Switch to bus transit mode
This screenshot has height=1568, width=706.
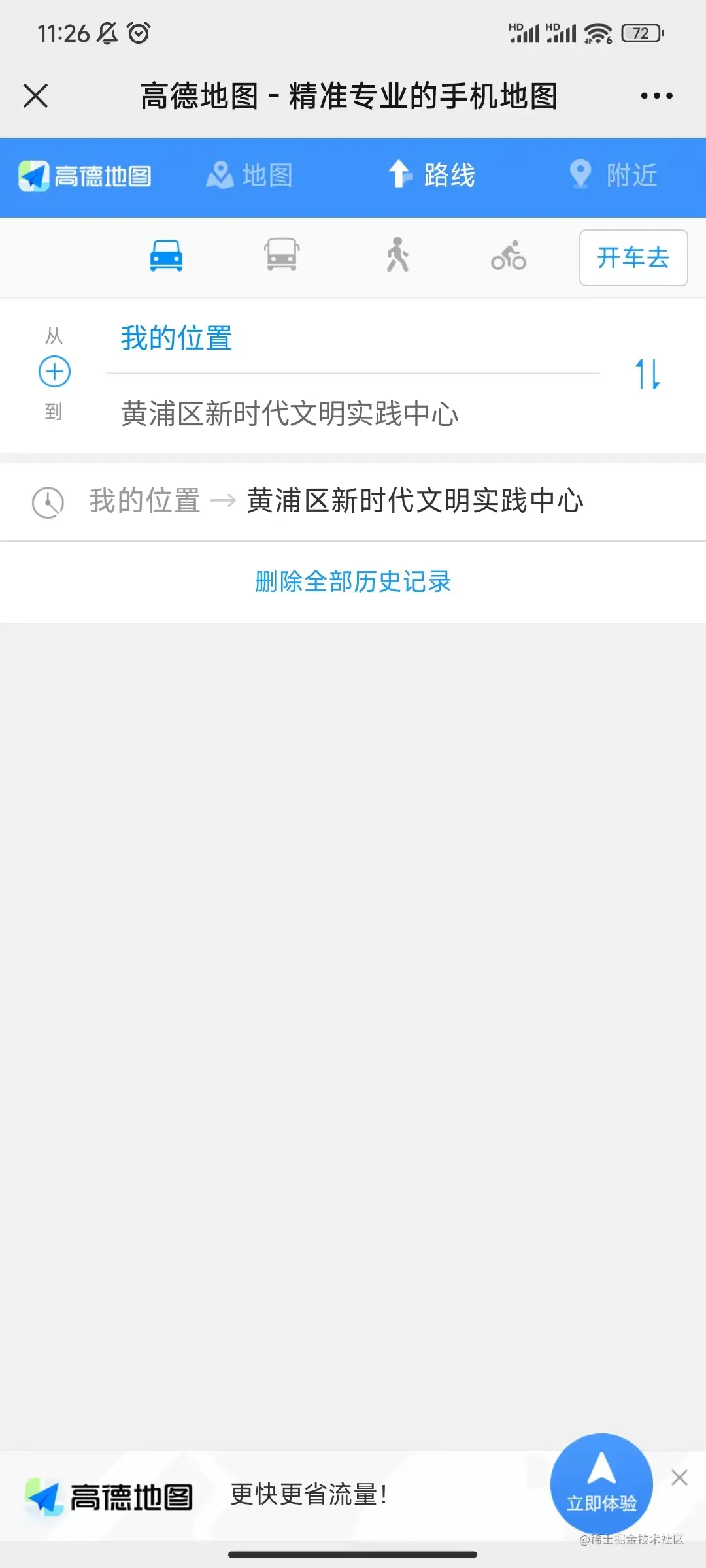(282, 255)
